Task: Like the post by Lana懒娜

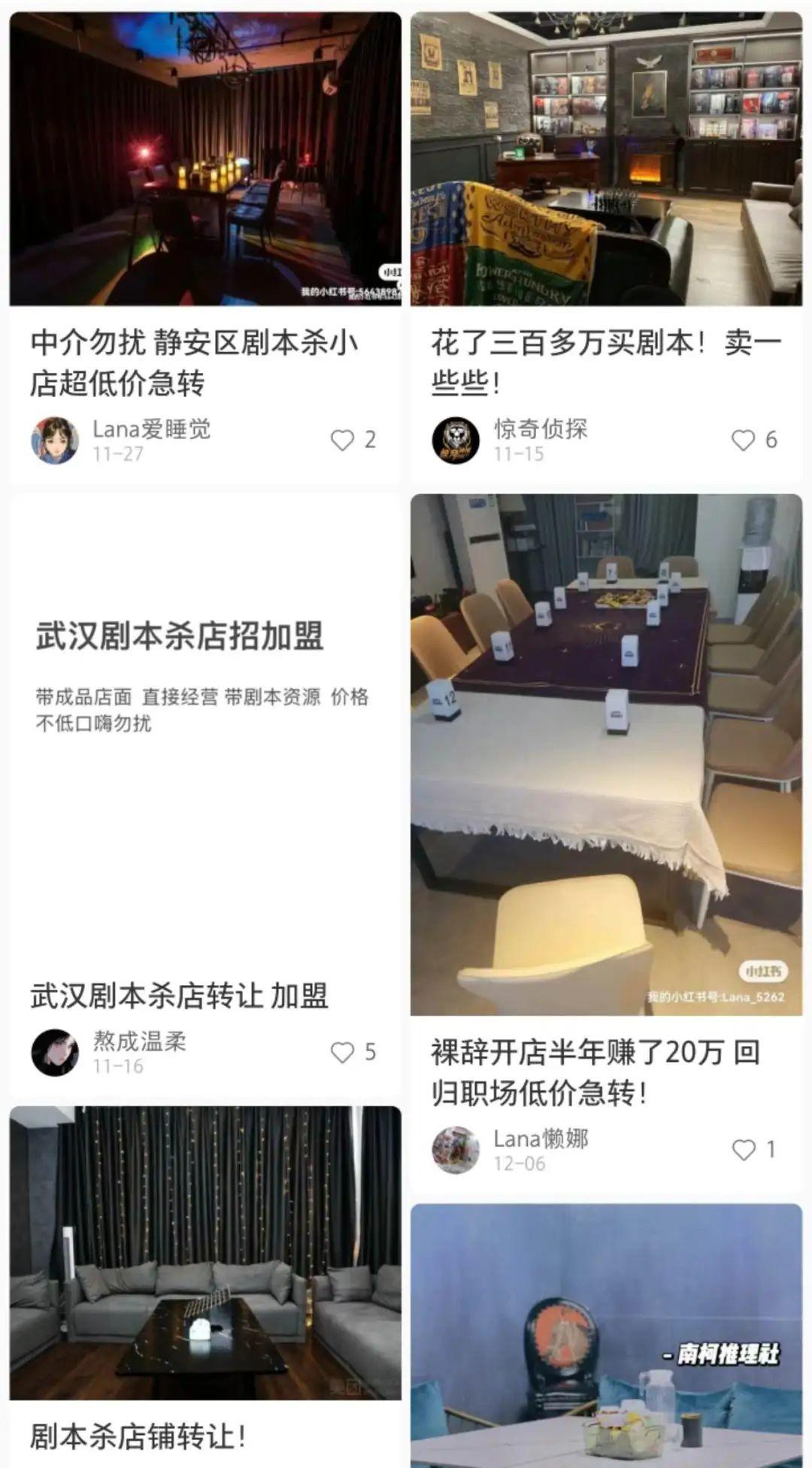Action: pyautogui.click(x=744, y=1149)
